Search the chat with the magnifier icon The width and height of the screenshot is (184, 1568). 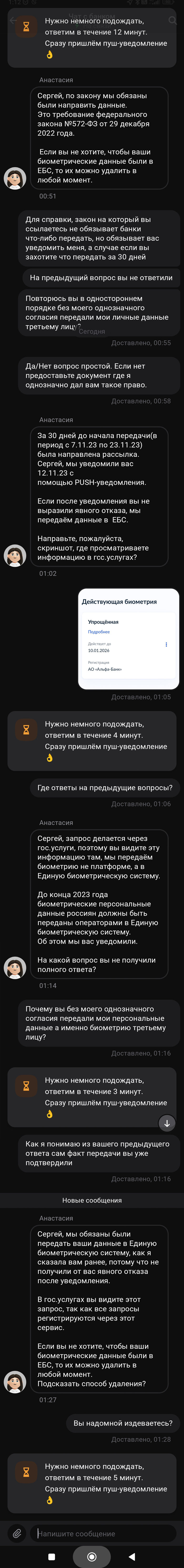tap(172, 20)
